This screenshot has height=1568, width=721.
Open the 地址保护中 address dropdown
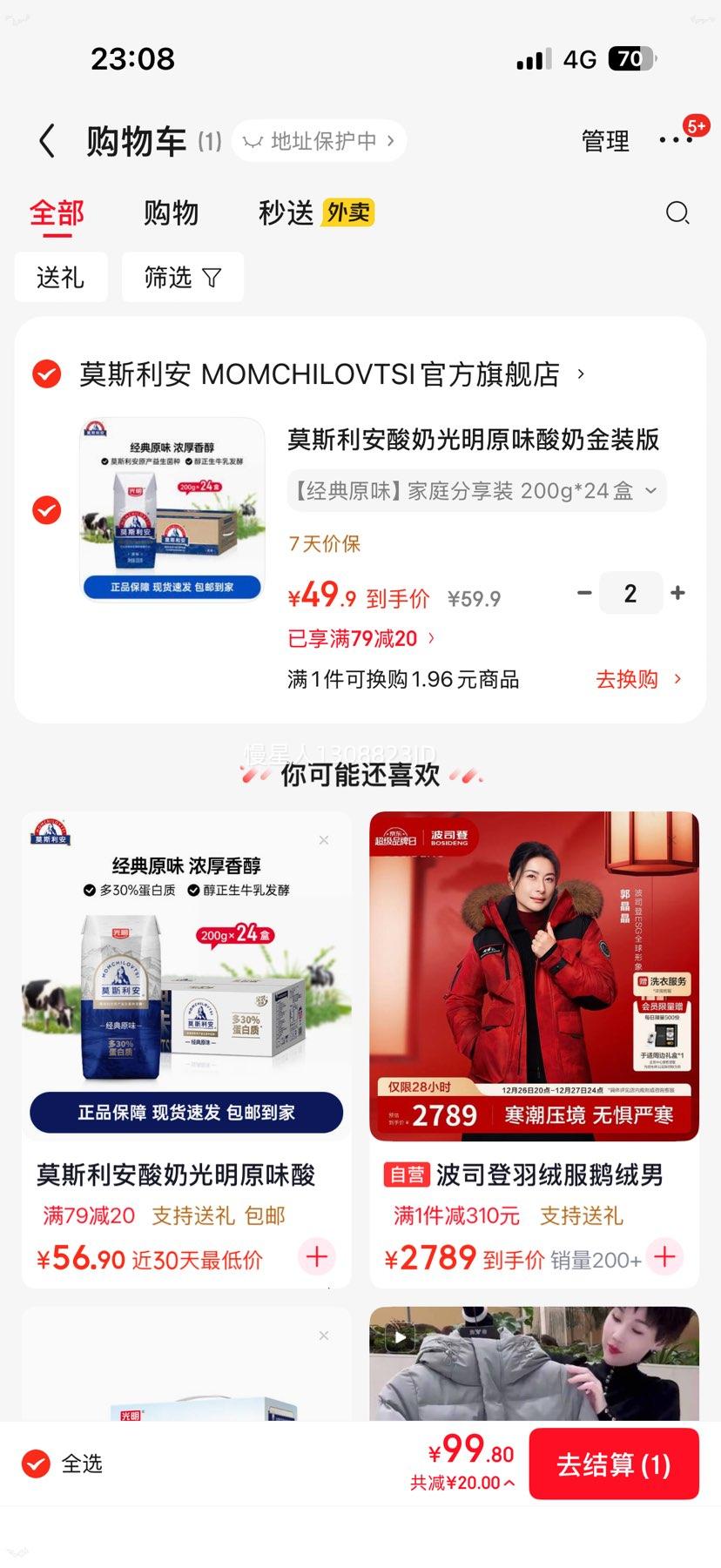click(319, 140)
